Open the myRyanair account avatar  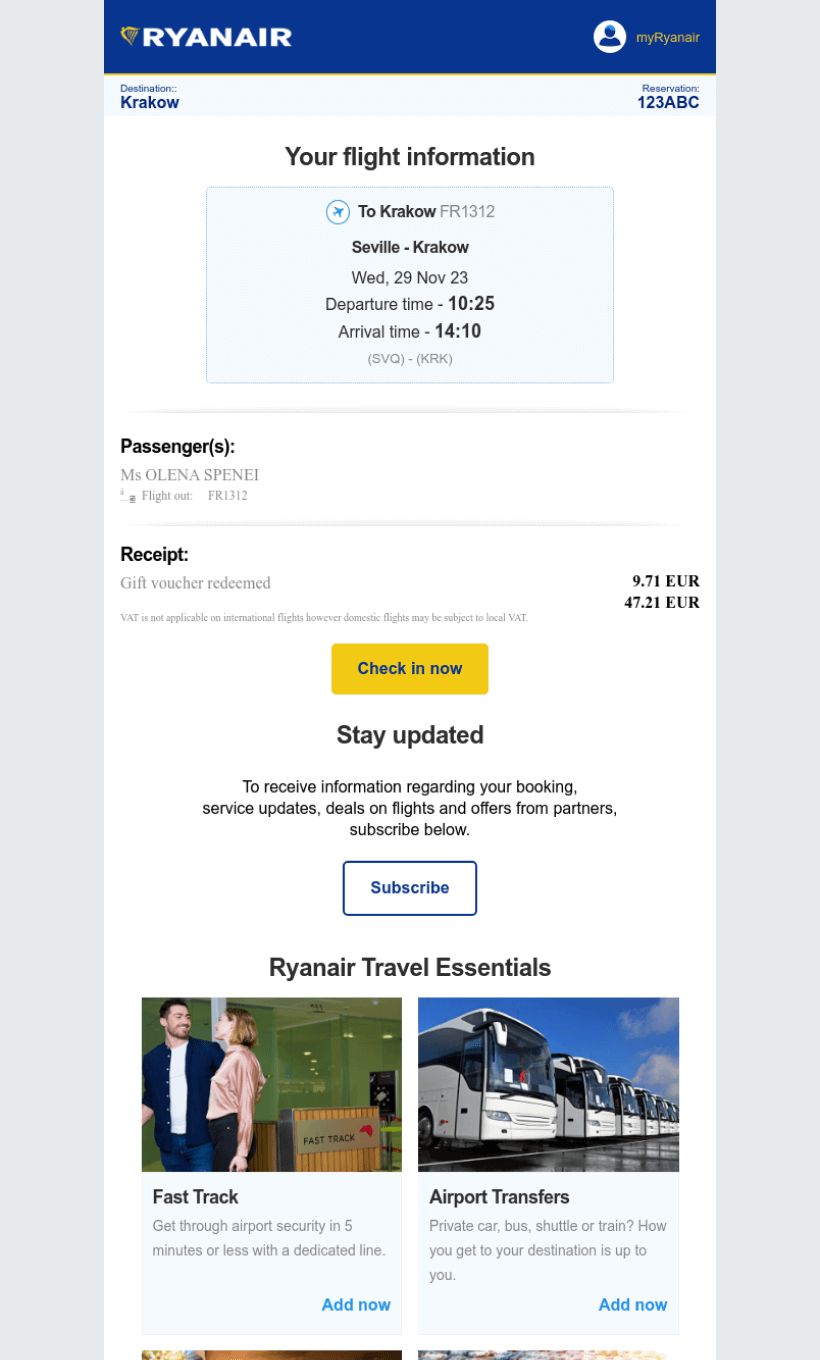point(609,36)
